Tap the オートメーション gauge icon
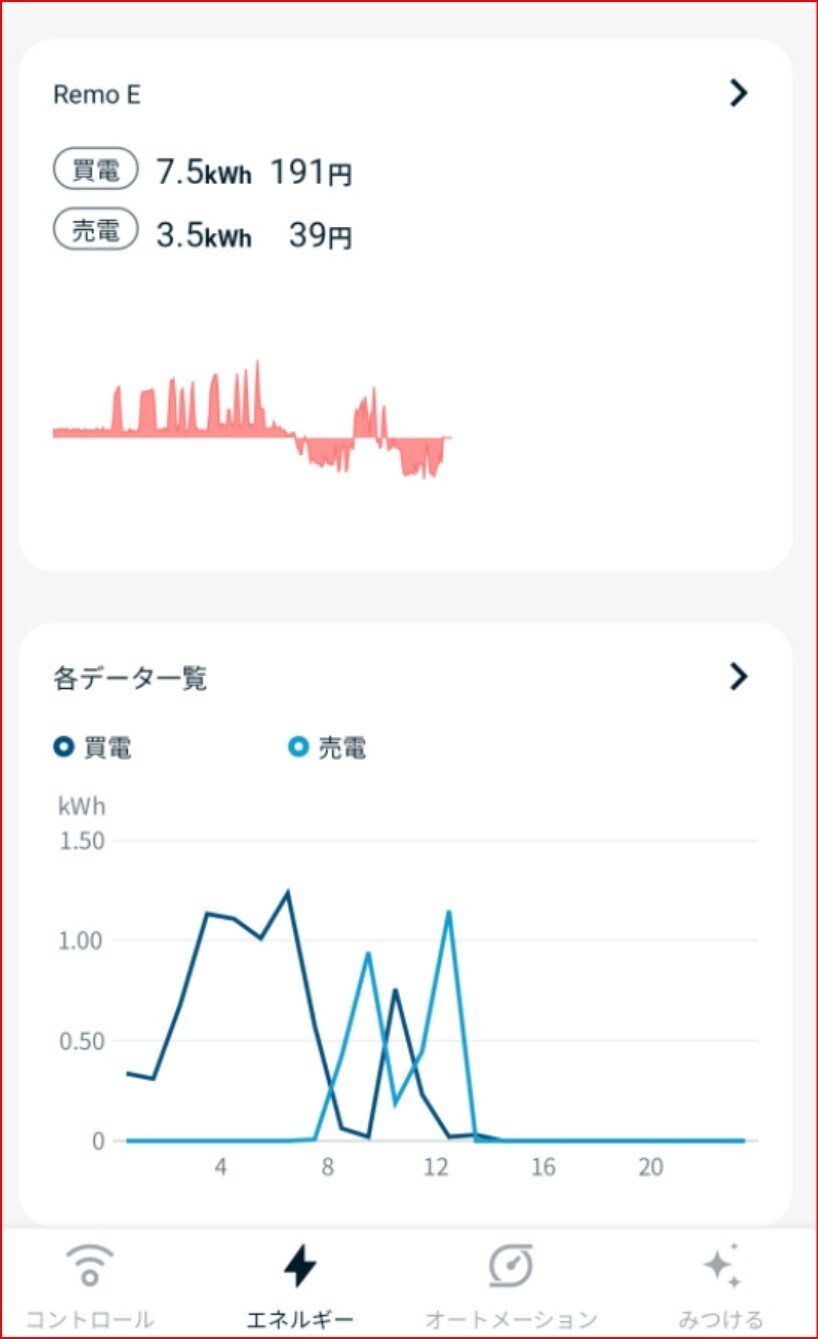Image resolution: width=818 pixels, height=1339 pixels. click(509, 1265)
